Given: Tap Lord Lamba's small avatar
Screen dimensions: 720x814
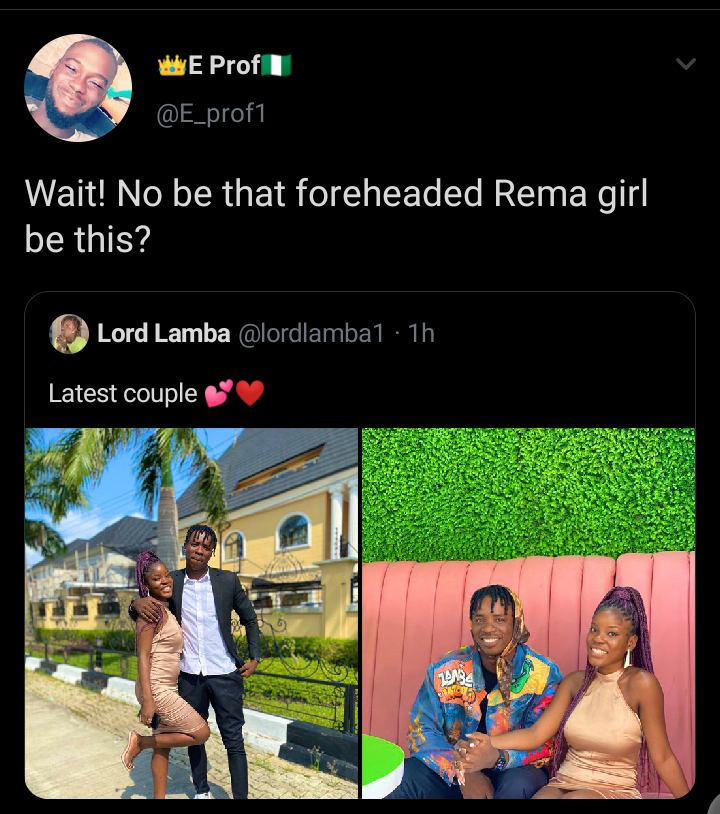Looking at the screenshot, I should pos(69,334).
